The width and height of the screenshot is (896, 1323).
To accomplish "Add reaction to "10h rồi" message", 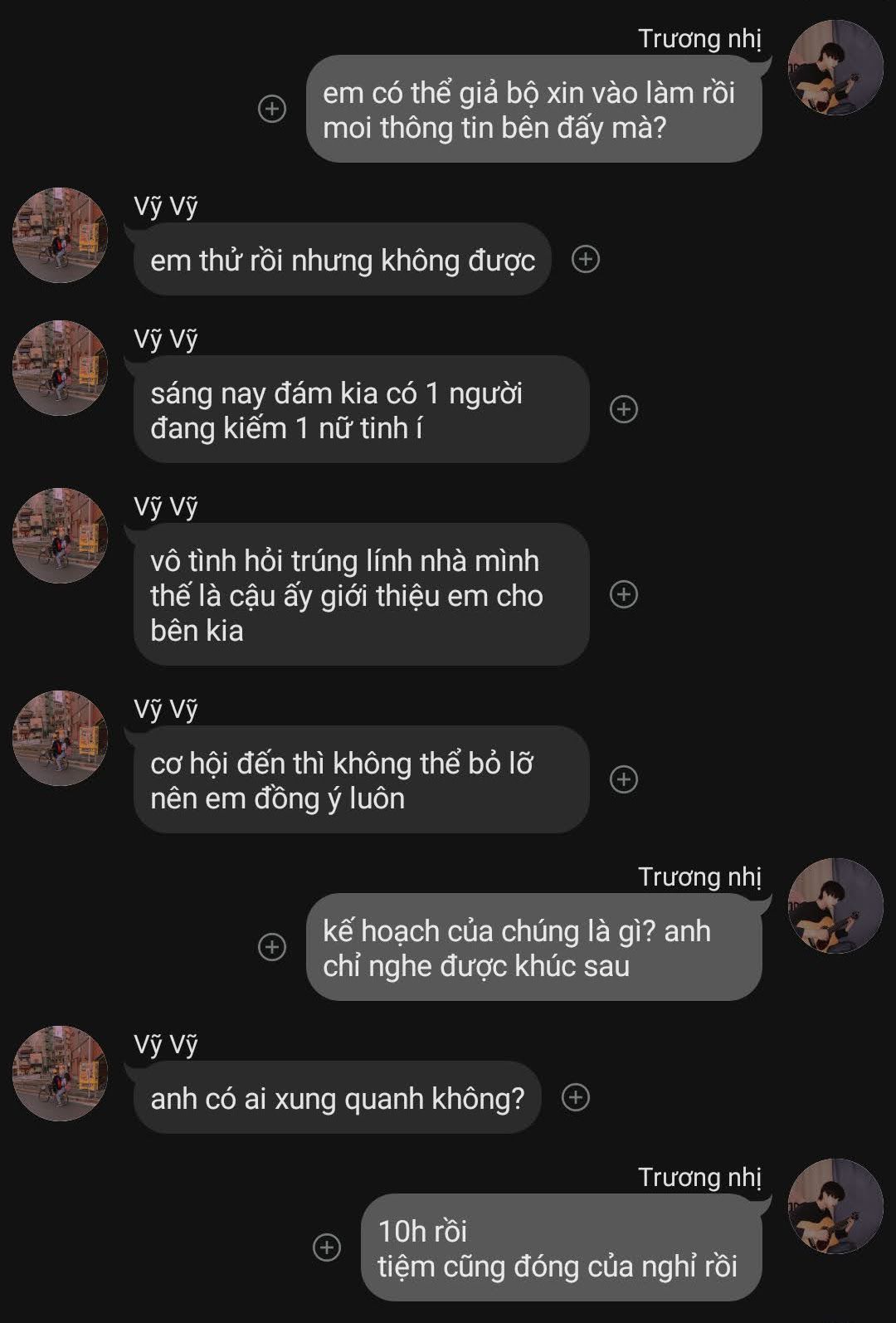I will [x=327, y=1247].
